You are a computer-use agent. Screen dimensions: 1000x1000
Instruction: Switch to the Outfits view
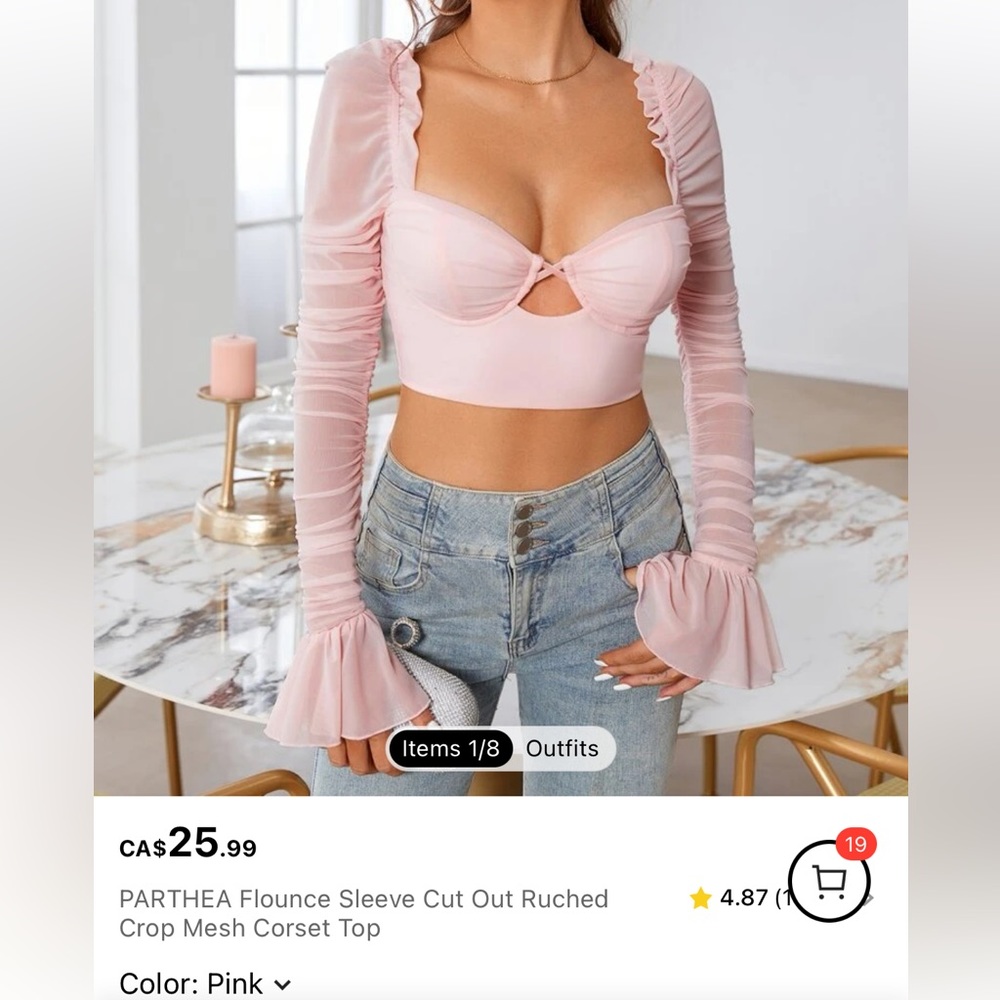(x=562, y=749)
